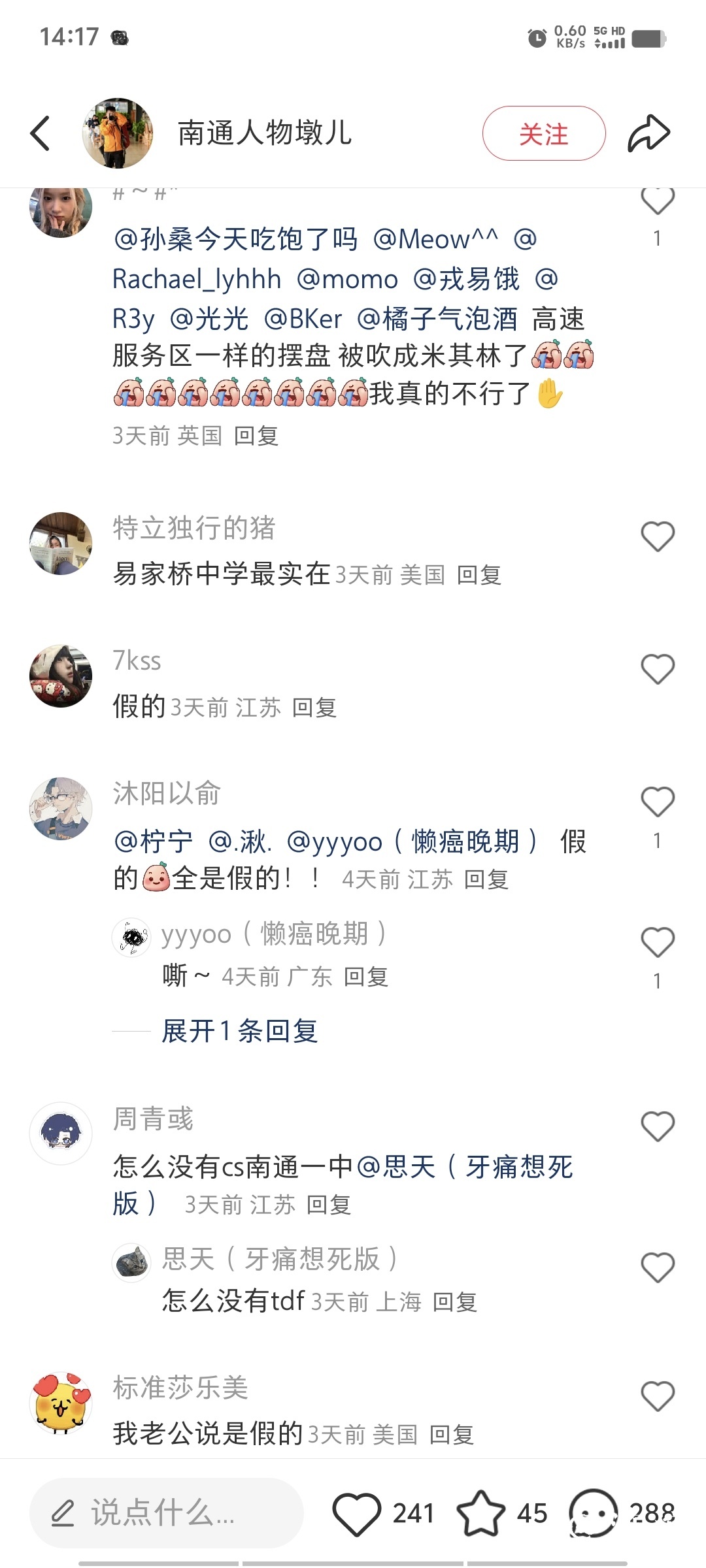Like the reply by 思天（牙痛想死版）
Image resolution: width=706 pixels, height=1568 pixels.
click(x=657, y=1267)
